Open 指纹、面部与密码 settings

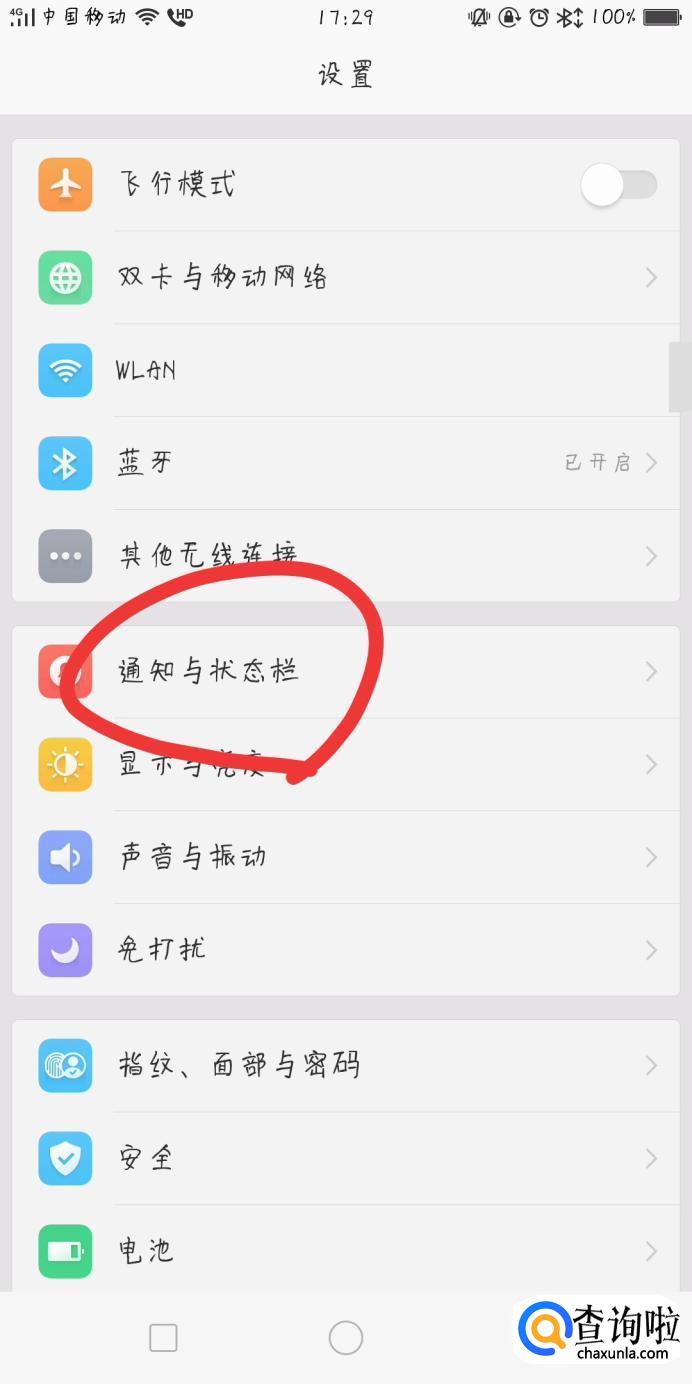click(345, 1065)
